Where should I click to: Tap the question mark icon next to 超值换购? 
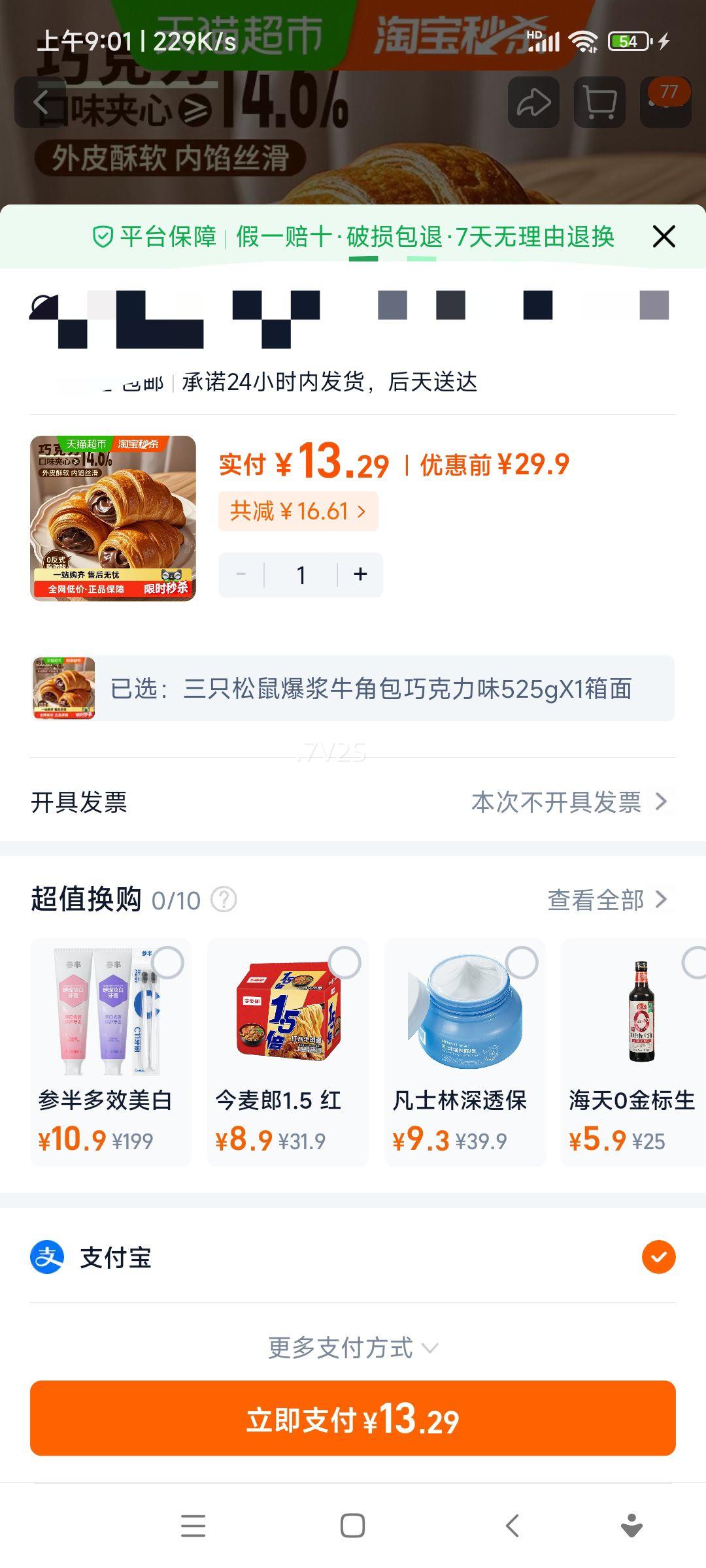224,900
